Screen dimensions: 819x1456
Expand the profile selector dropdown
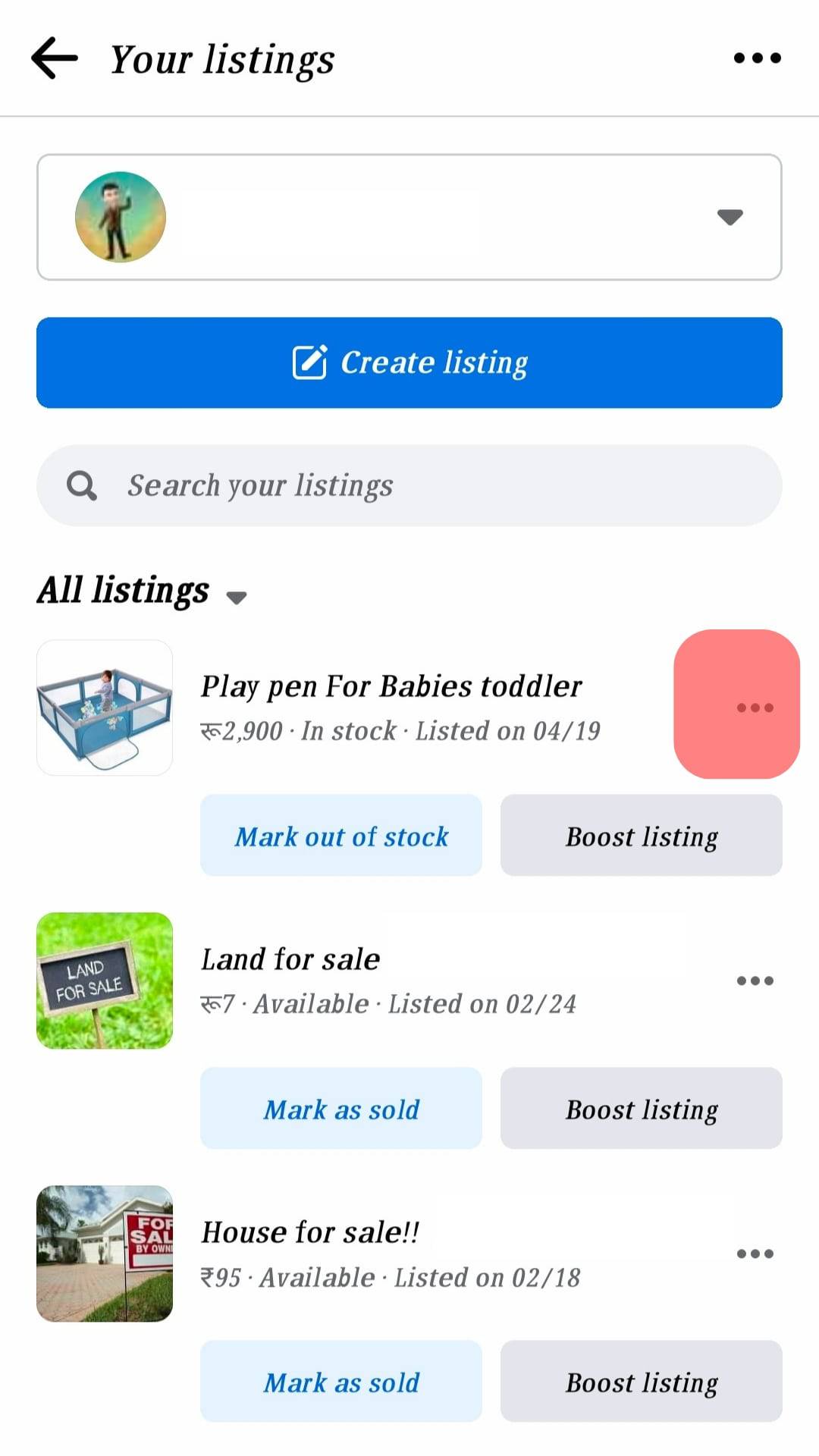pos(729,217)
